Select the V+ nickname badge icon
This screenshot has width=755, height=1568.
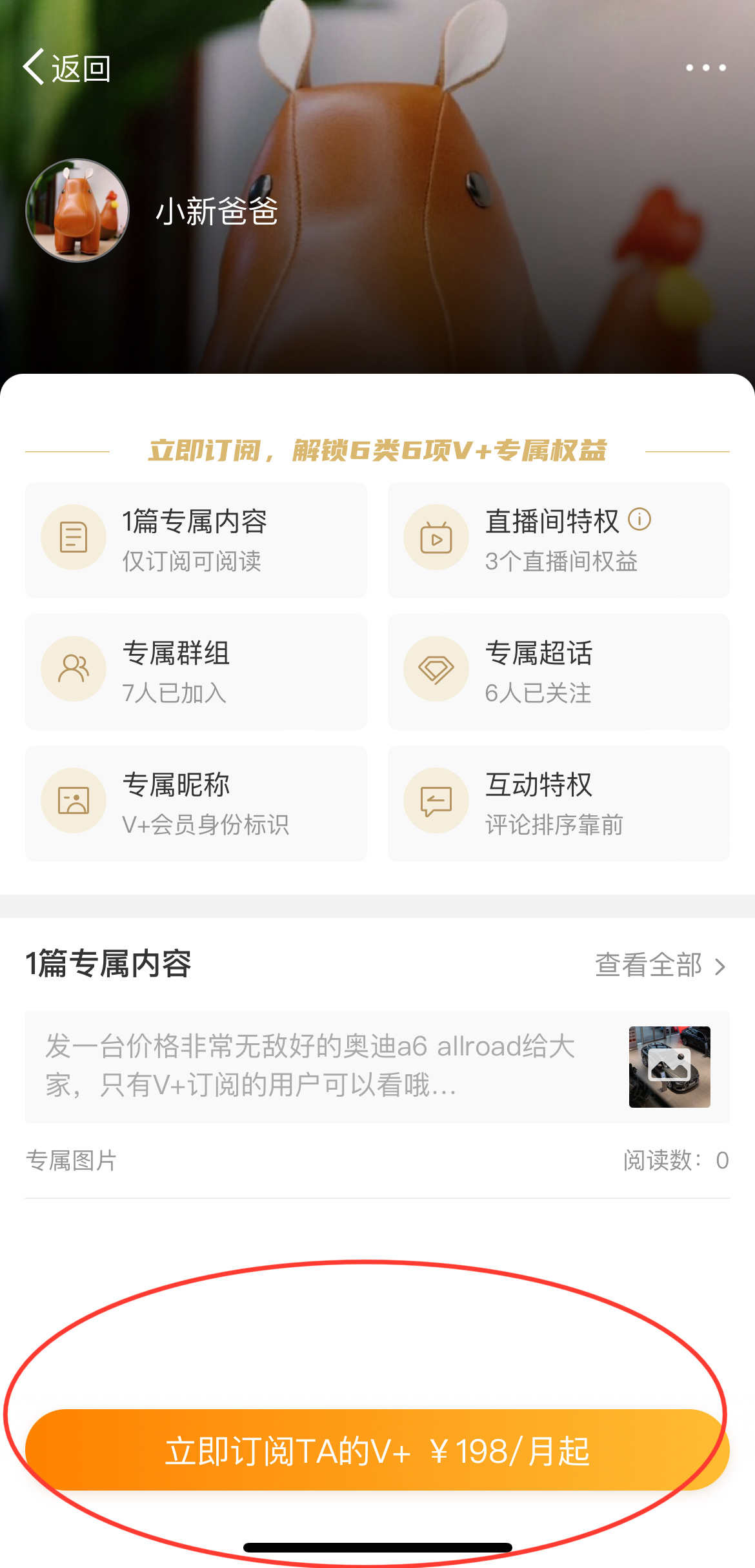(74, 800)
